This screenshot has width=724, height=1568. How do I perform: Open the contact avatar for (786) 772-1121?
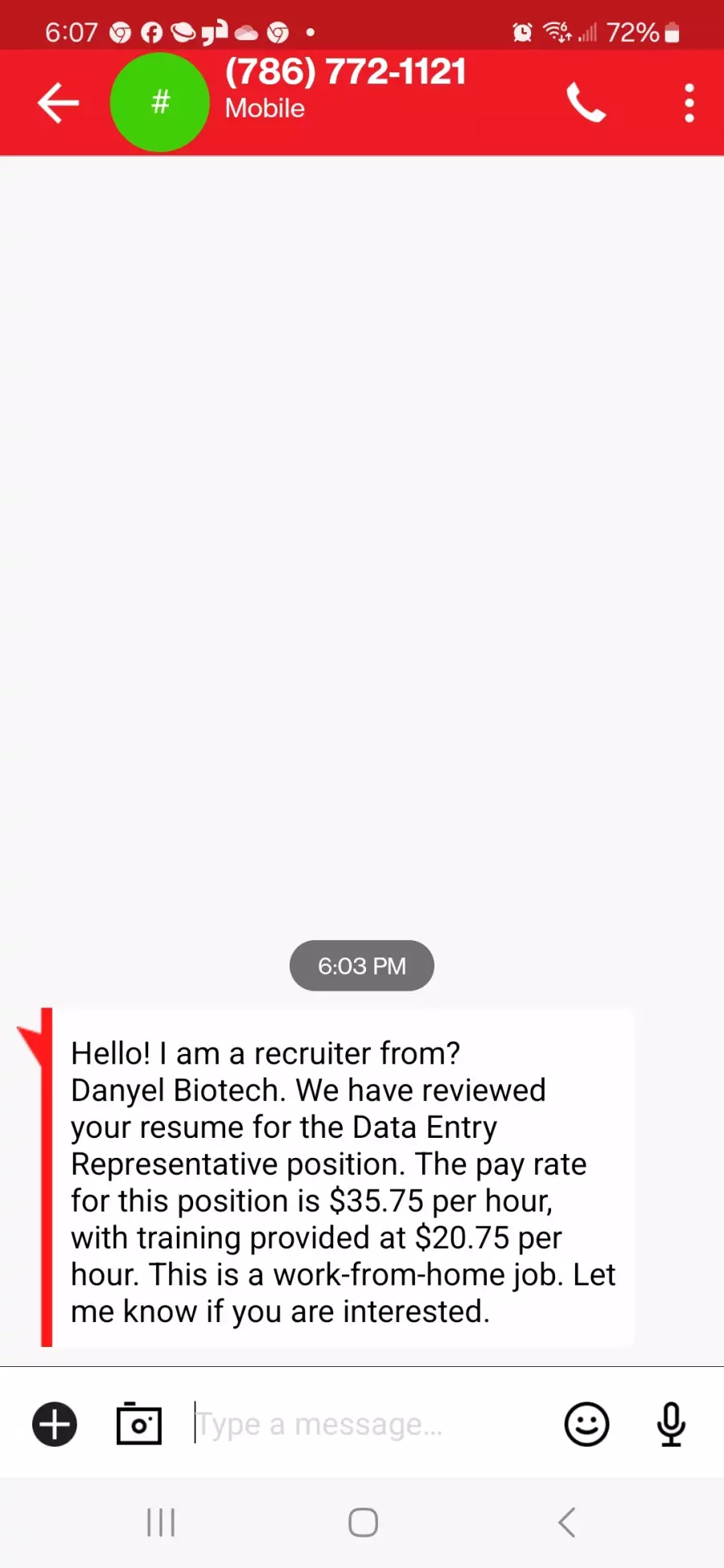160,102
